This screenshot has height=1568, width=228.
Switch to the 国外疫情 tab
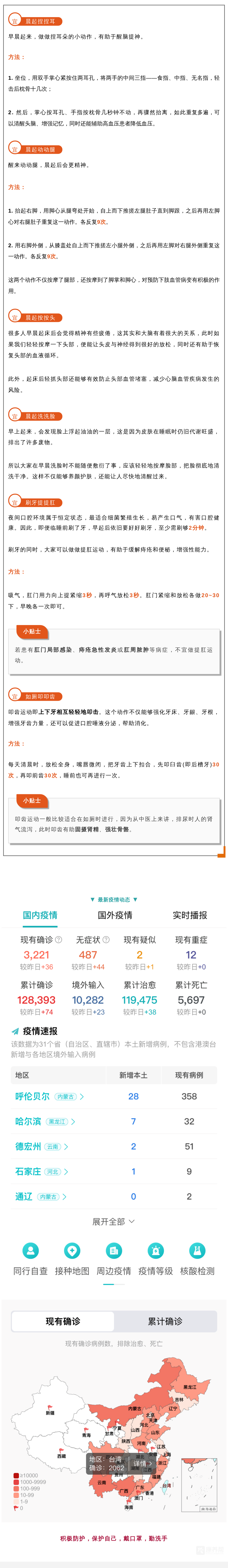115,915
